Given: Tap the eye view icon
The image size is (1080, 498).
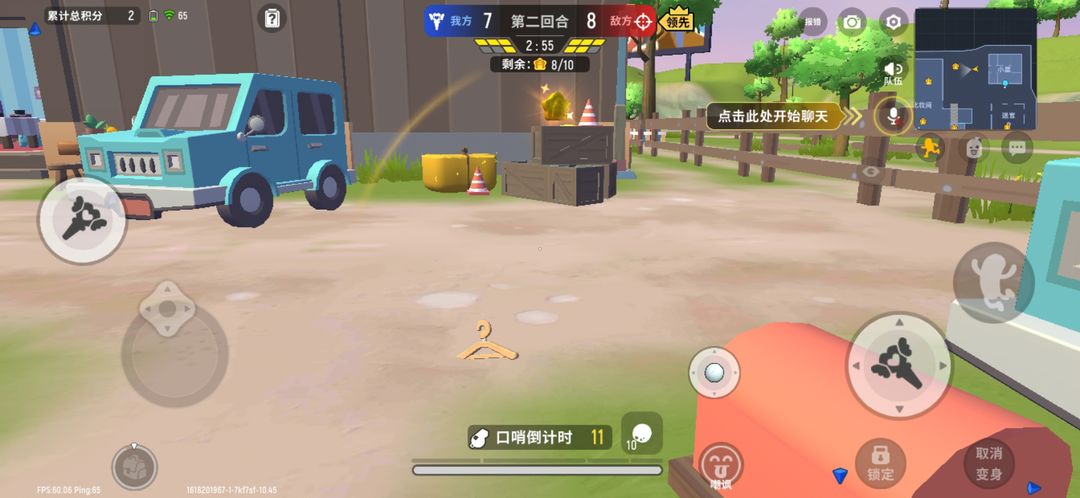Looking at the screenshot, I should 872,172.
